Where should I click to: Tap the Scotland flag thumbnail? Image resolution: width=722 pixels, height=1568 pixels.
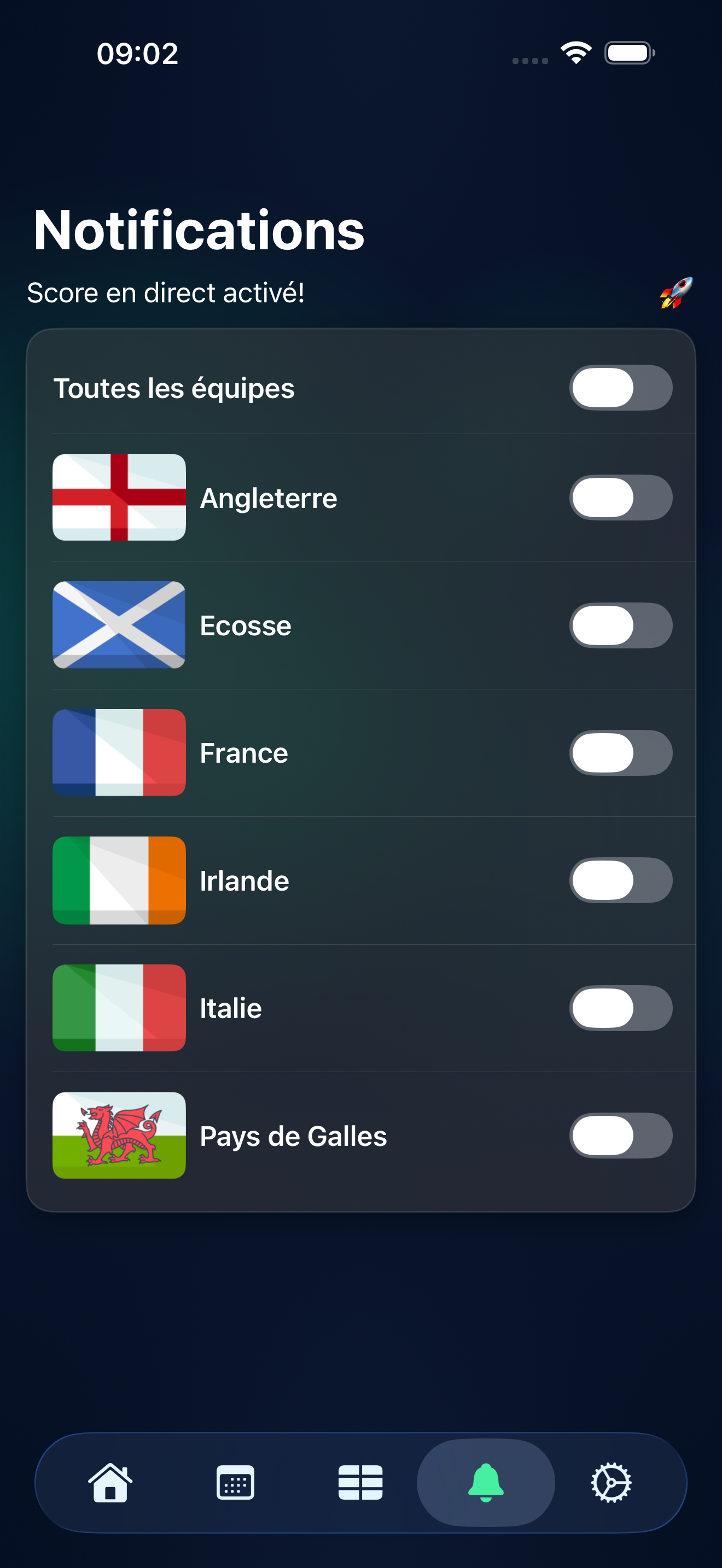pyautogui.click(x=119, y=624)
